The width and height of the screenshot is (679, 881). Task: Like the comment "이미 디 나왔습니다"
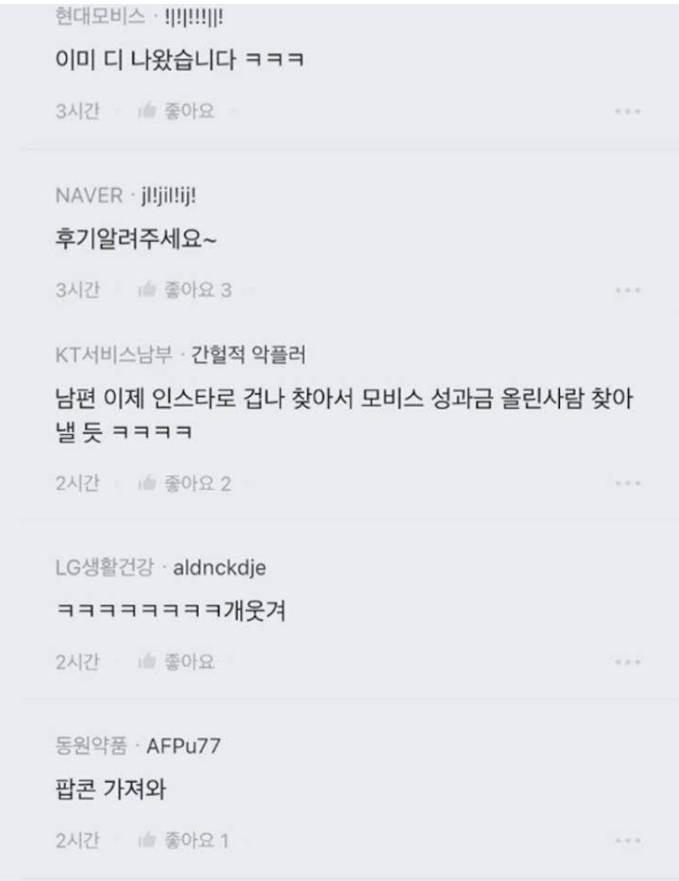[176, 111]
